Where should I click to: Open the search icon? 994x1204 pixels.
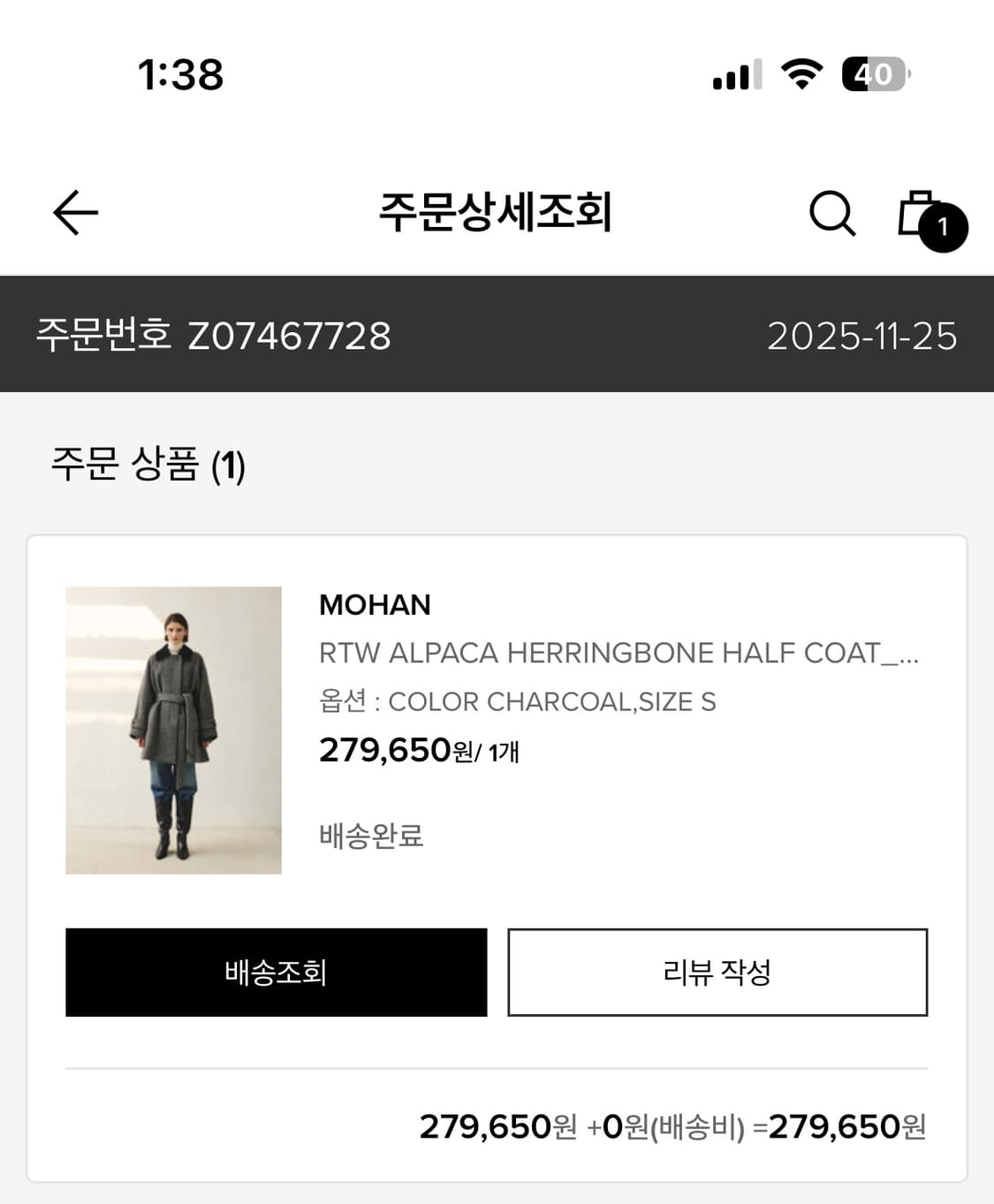pos(831,213)
